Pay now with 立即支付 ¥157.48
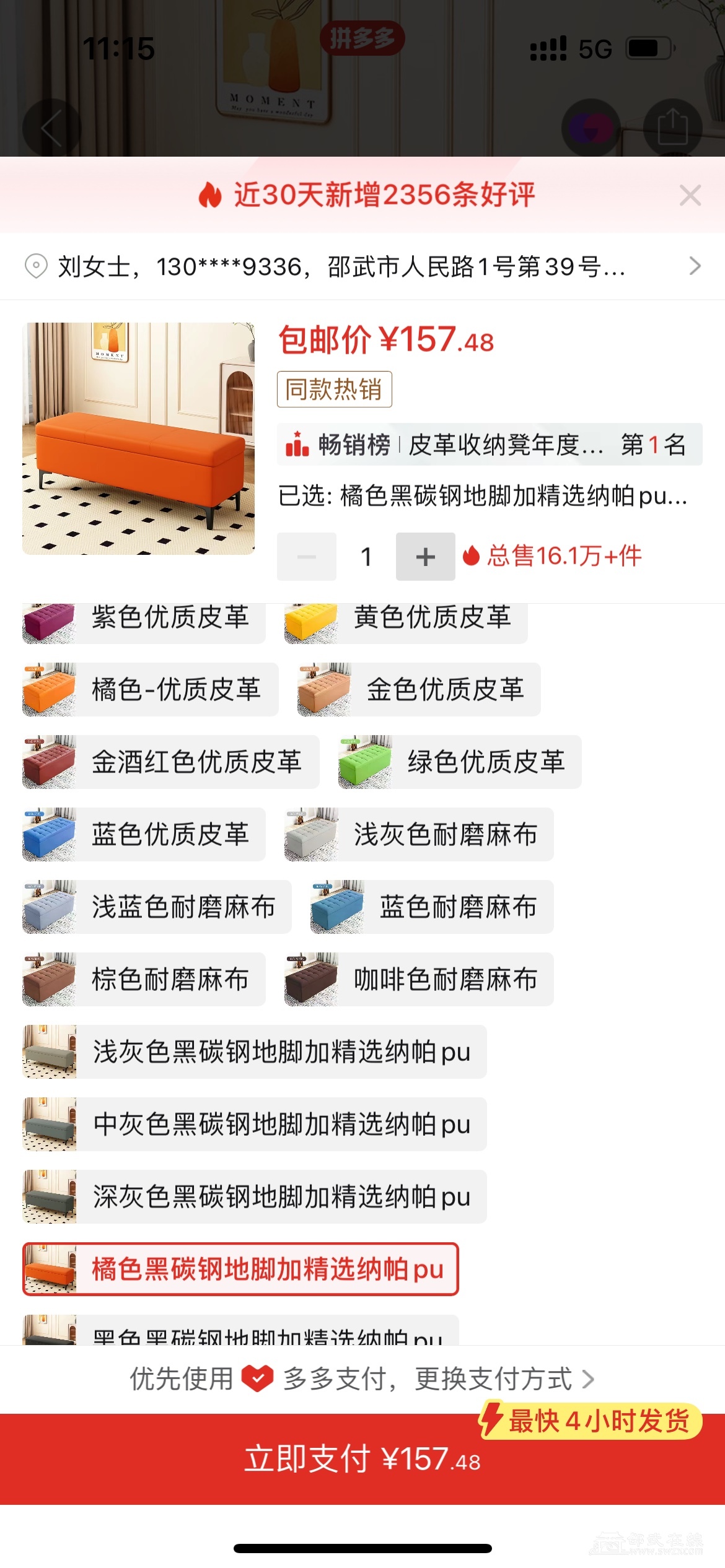This screenshot has height=1568, width=725. point(362,1459)
